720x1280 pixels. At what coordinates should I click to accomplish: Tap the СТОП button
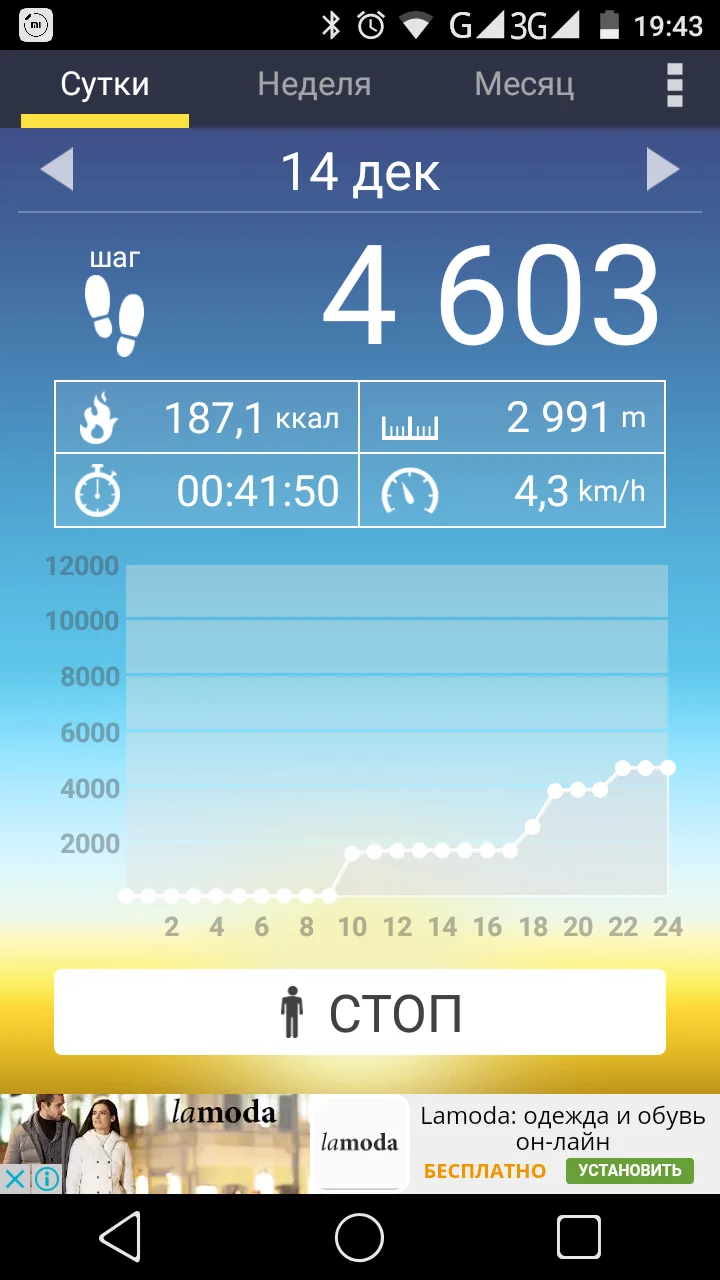(360, 1012)
